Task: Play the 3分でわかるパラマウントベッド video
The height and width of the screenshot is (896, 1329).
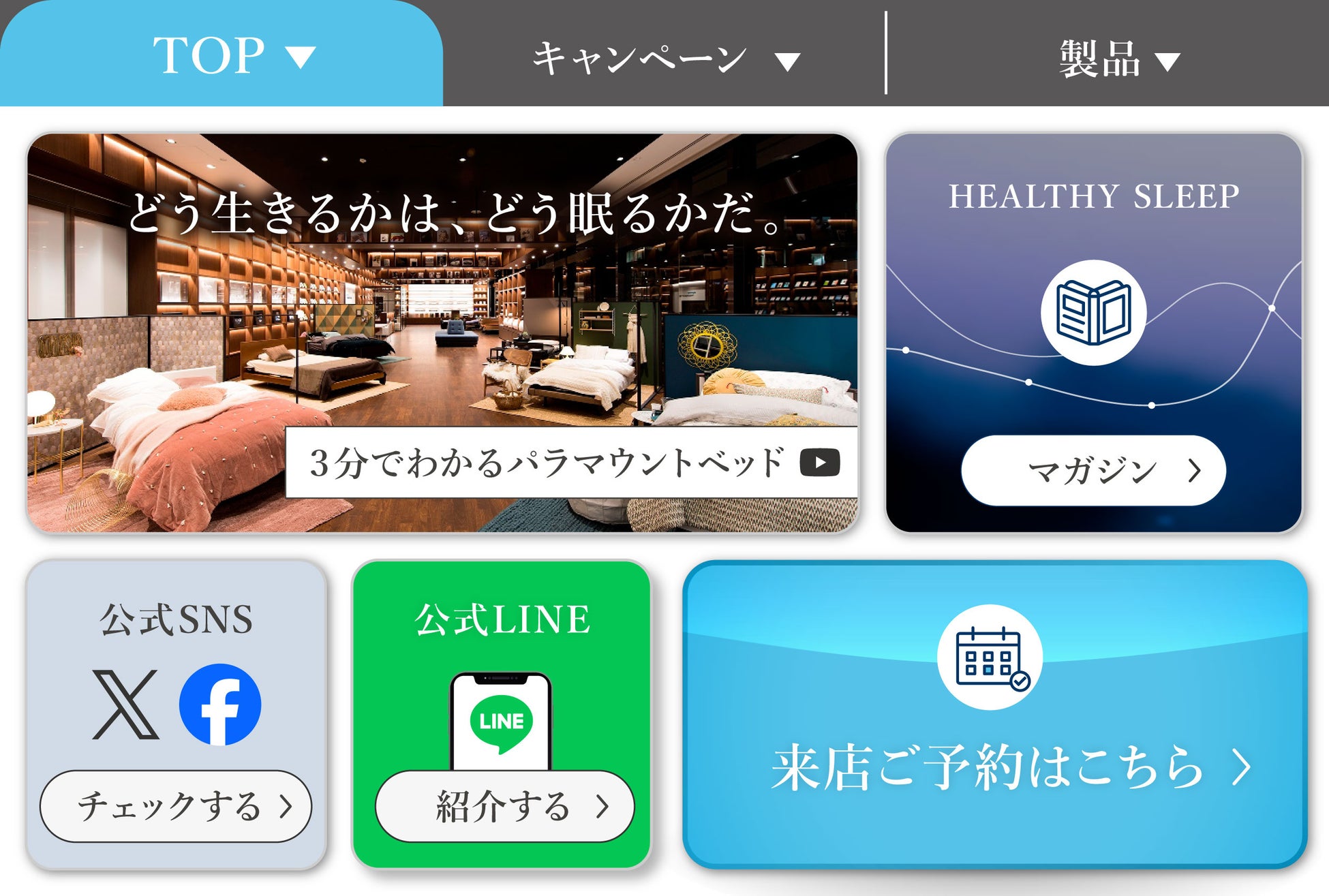Action: tap(571, 463)
